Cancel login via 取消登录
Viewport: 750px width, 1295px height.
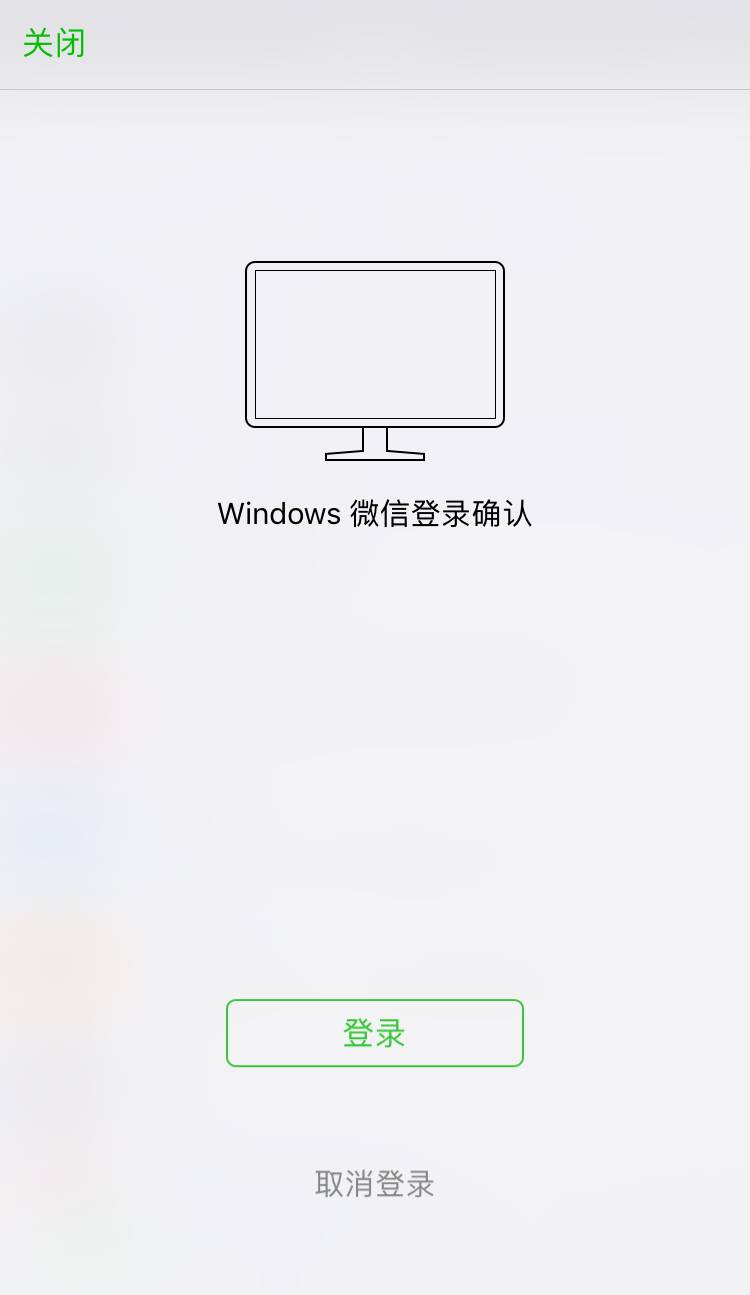(374, 1184)
